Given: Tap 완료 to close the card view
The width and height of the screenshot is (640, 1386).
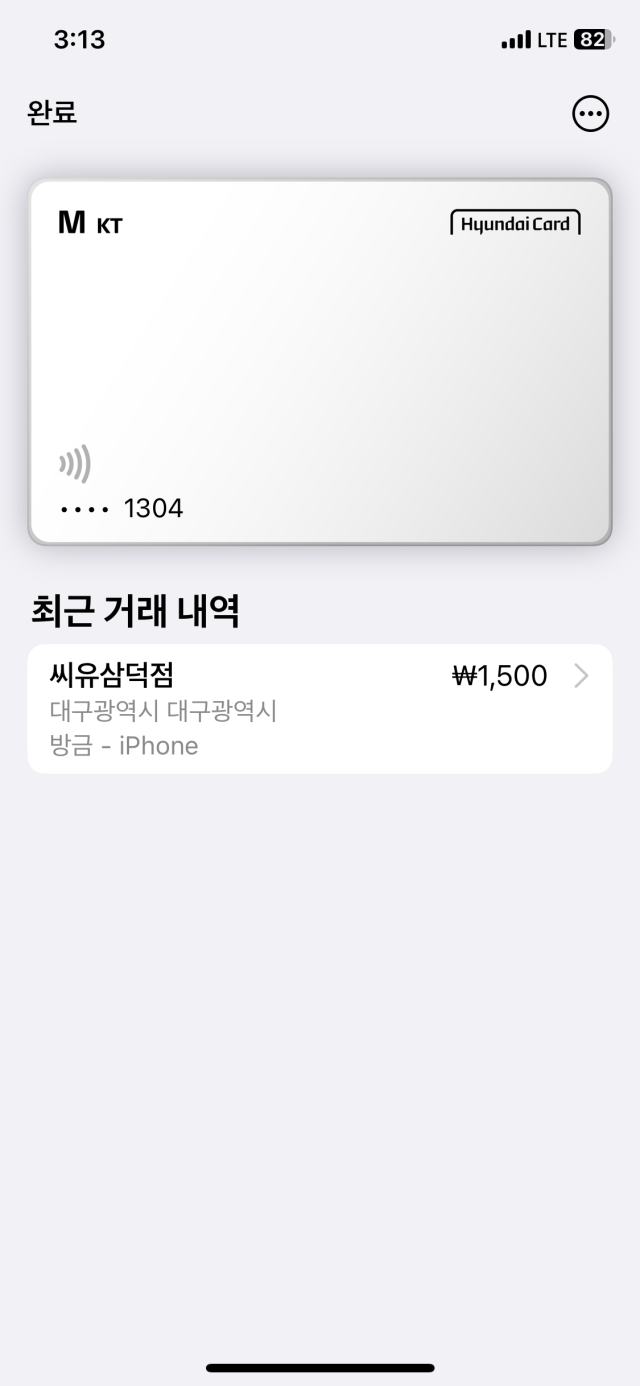Looking at the screenshot, I should (x=52, y=113).
